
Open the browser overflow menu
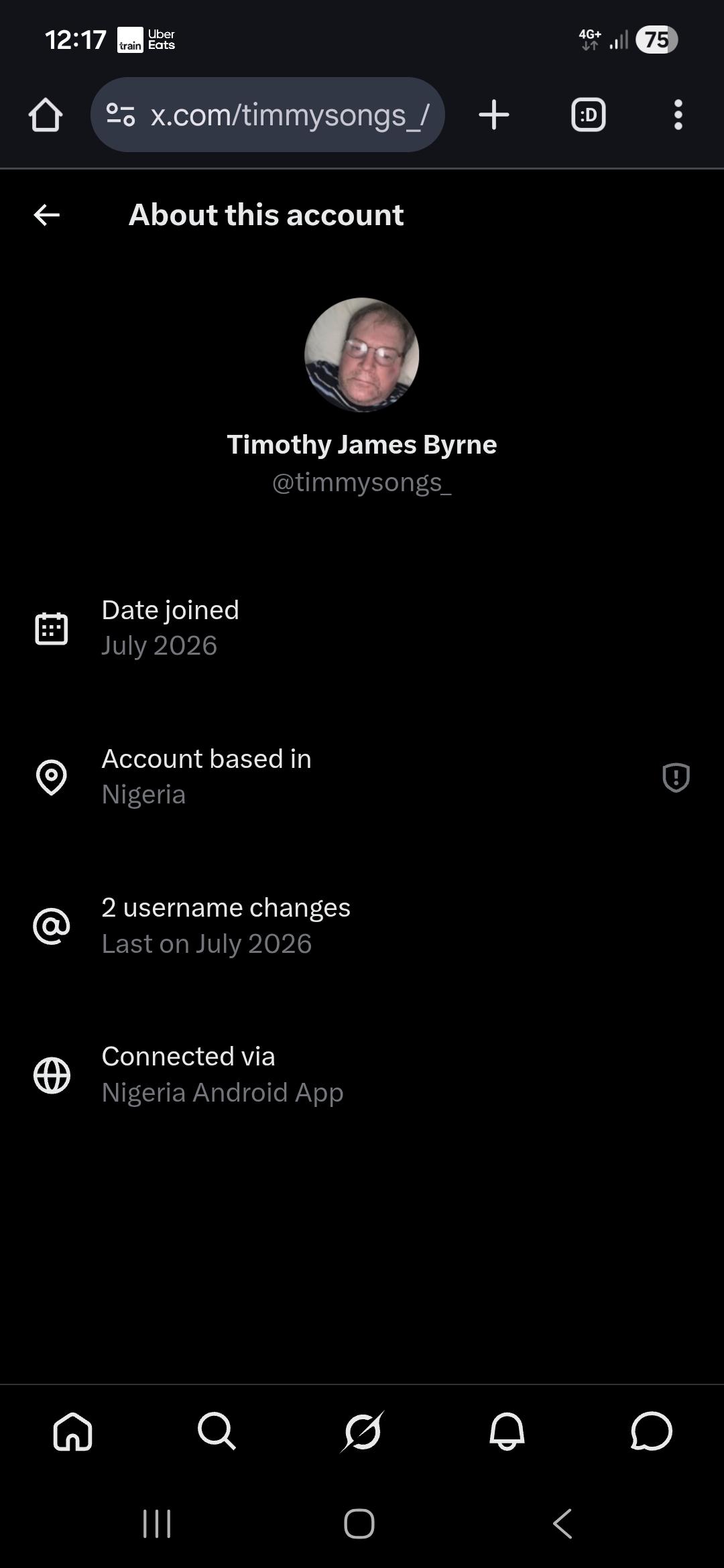678,115
